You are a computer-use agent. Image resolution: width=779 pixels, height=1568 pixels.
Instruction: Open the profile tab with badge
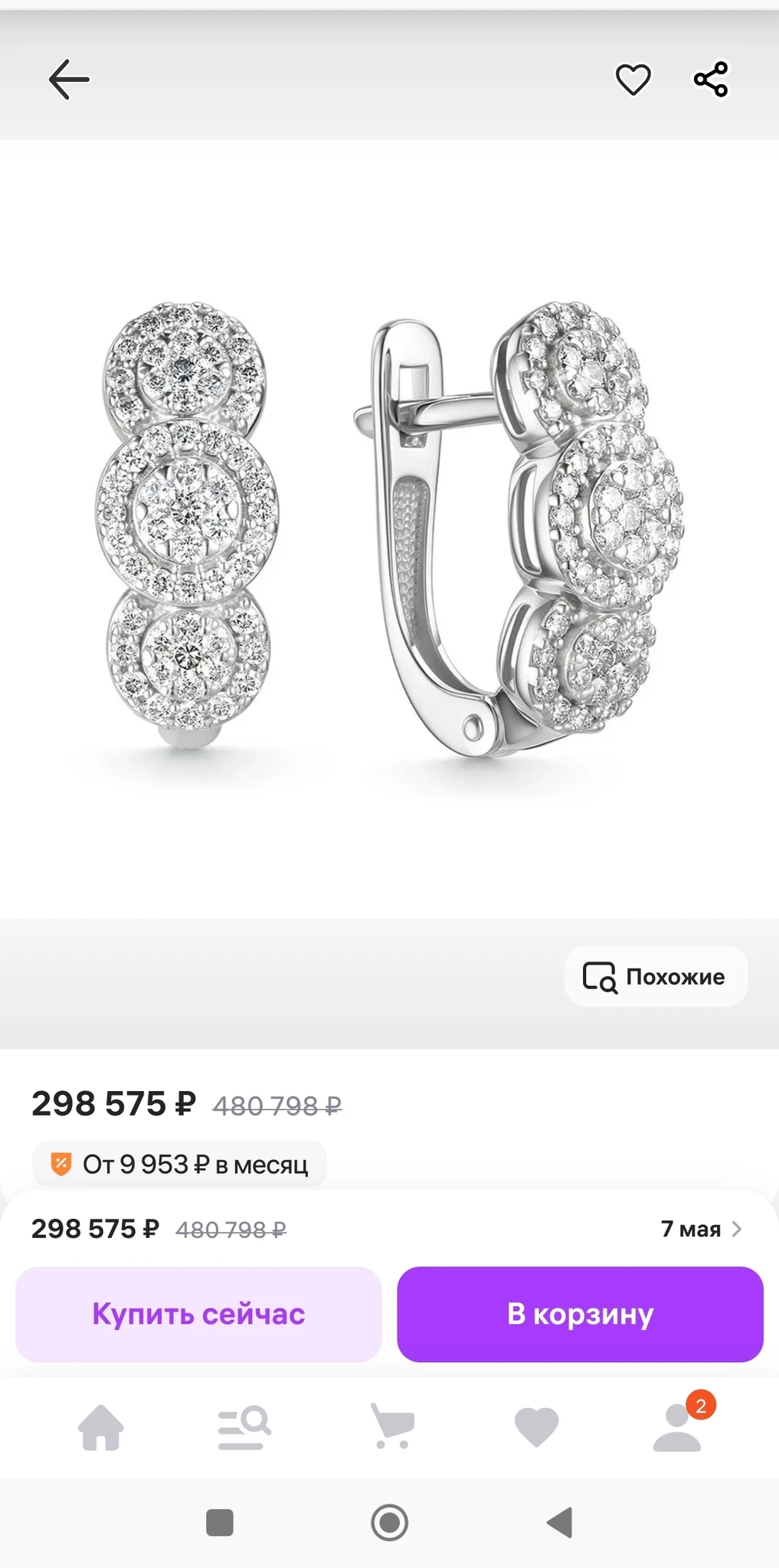point(678,1428)
